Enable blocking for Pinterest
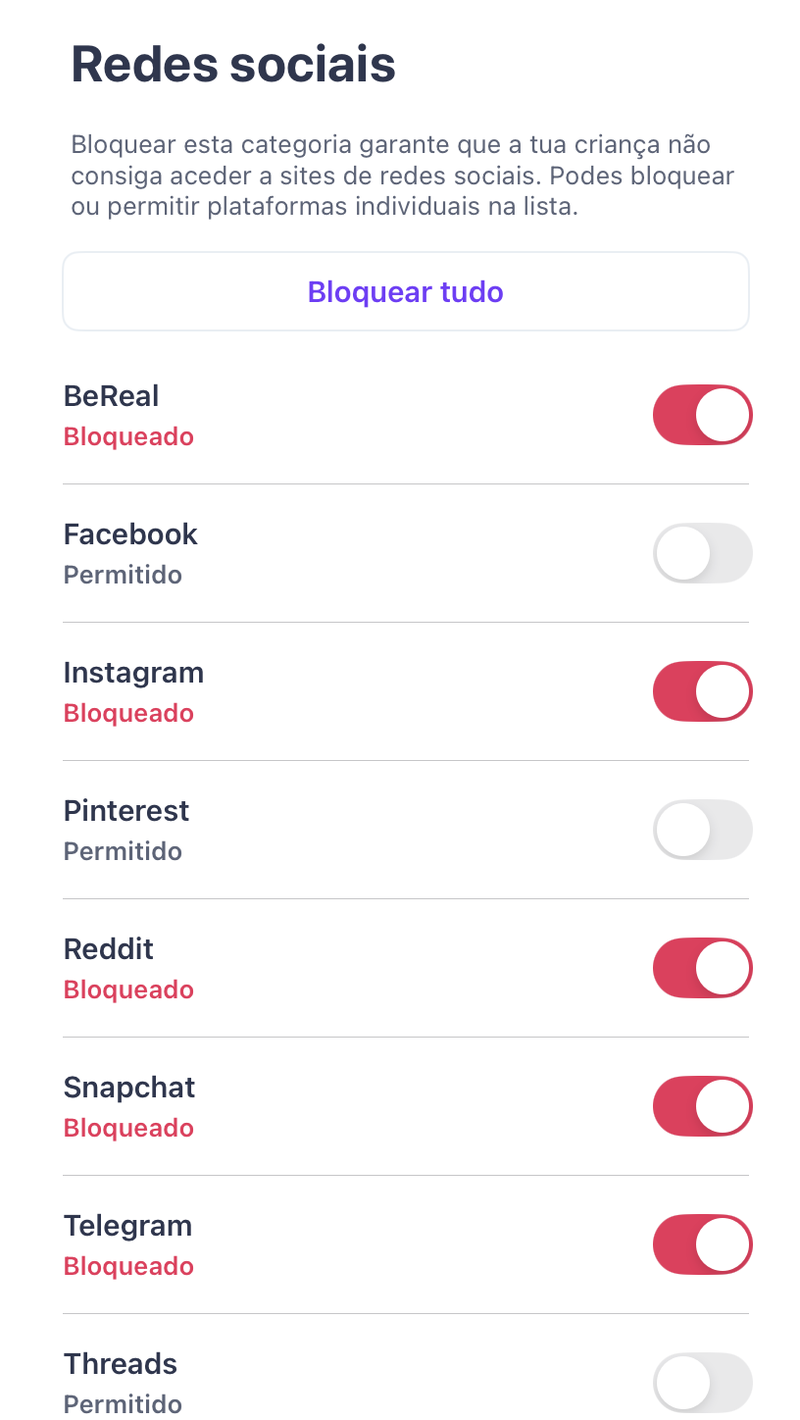The height and width of the screenshot is (1420, 800). 702,829
